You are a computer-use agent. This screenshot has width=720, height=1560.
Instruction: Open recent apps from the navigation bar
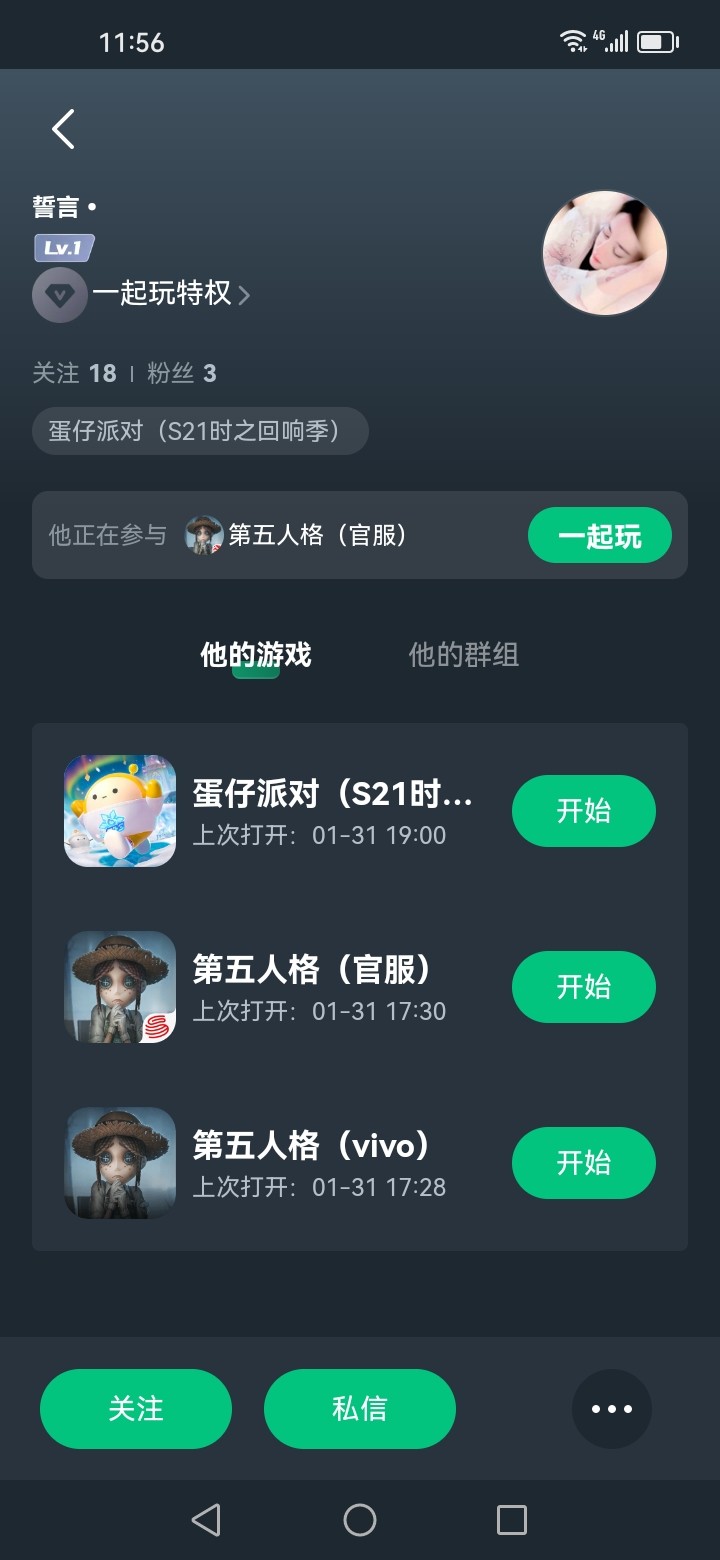click(511, 1520)
